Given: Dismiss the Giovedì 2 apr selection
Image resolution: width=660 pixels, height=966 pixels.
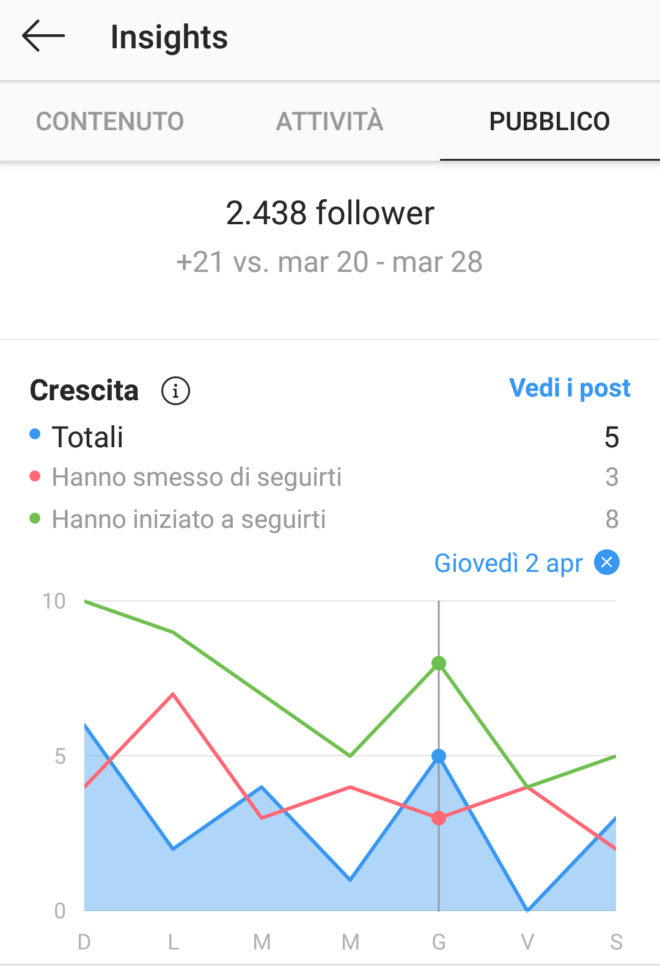Looking at the screenshot, I should point(606,563).
